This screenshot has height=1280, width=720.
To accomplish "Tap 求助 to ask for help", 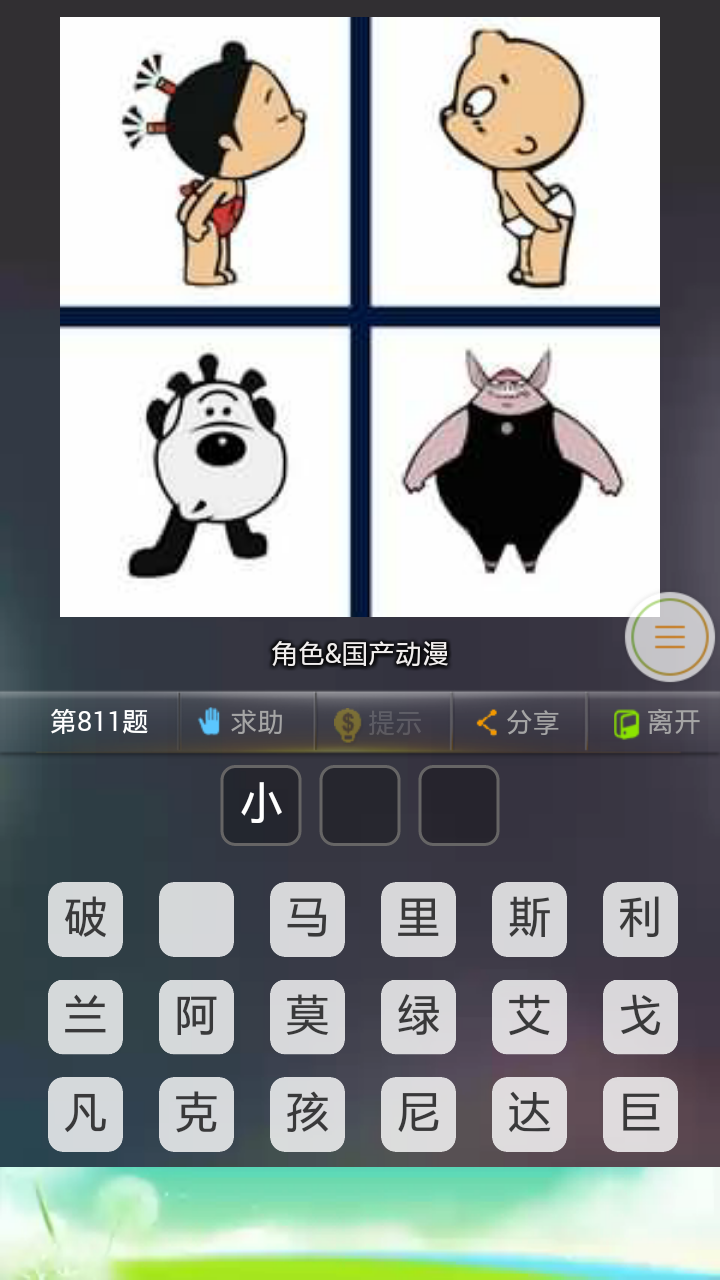I will (x=241, y=722).
